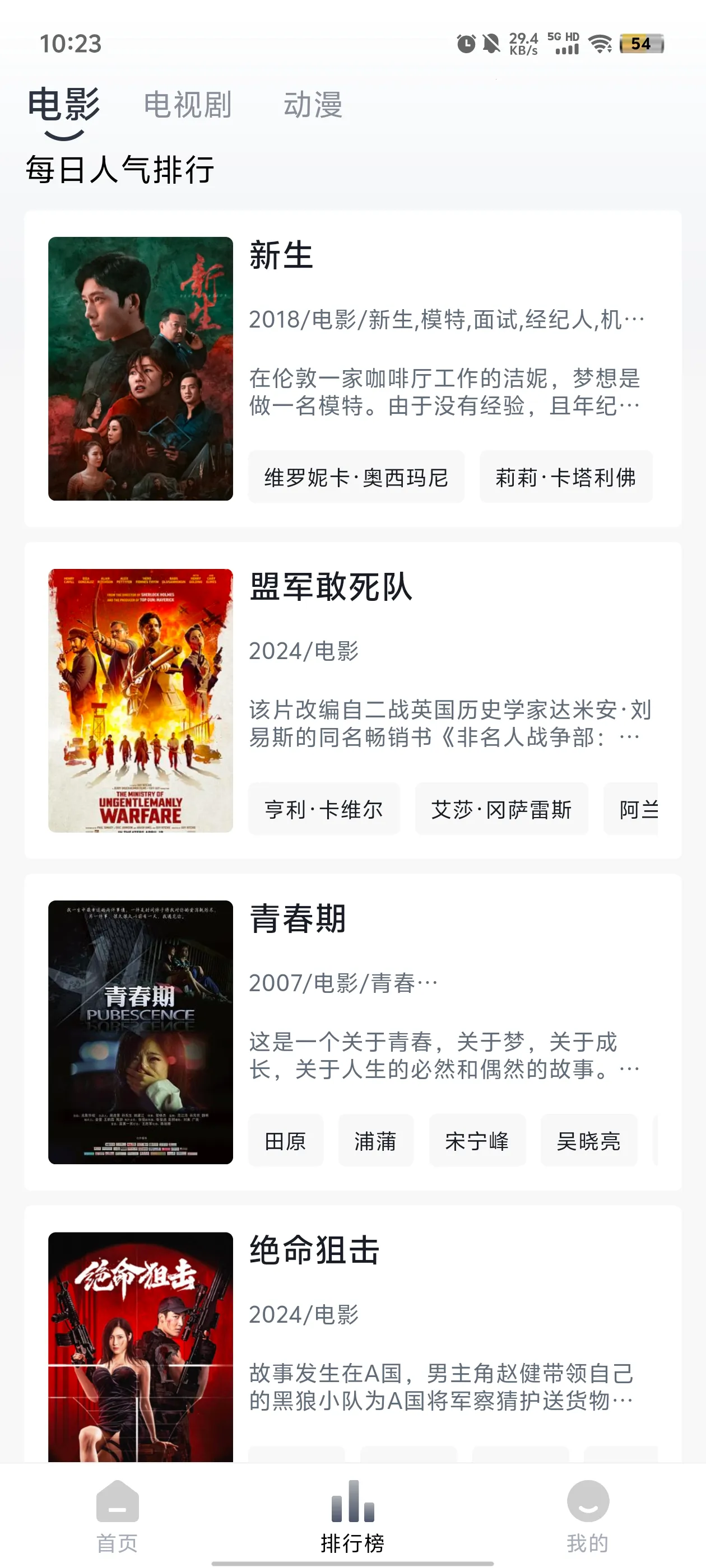Go to the 首页 home tab

(x=118, y=1516)
